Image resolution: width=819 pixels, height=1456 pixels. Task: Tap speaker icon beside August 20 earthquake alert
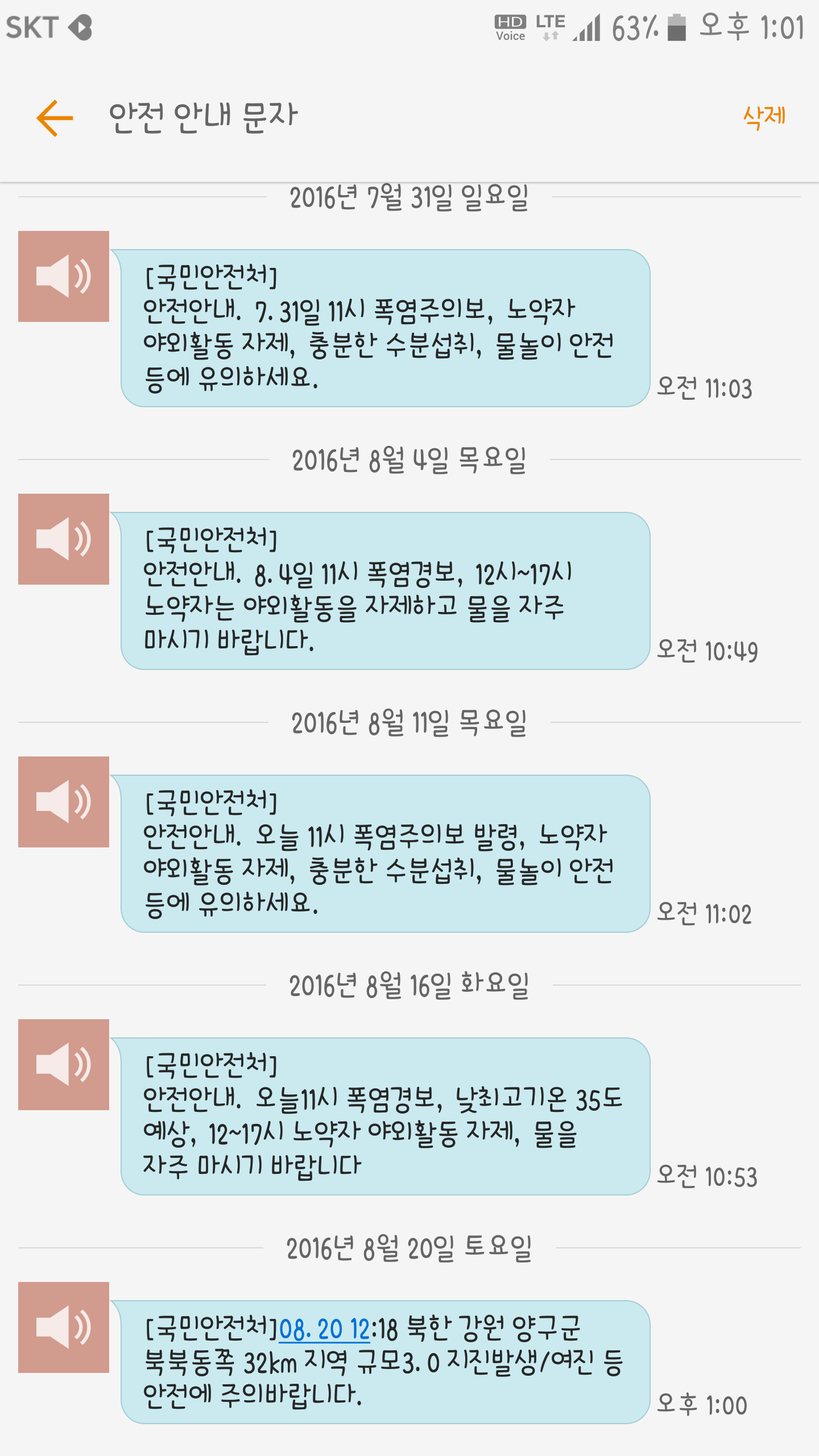(64, 1327)
